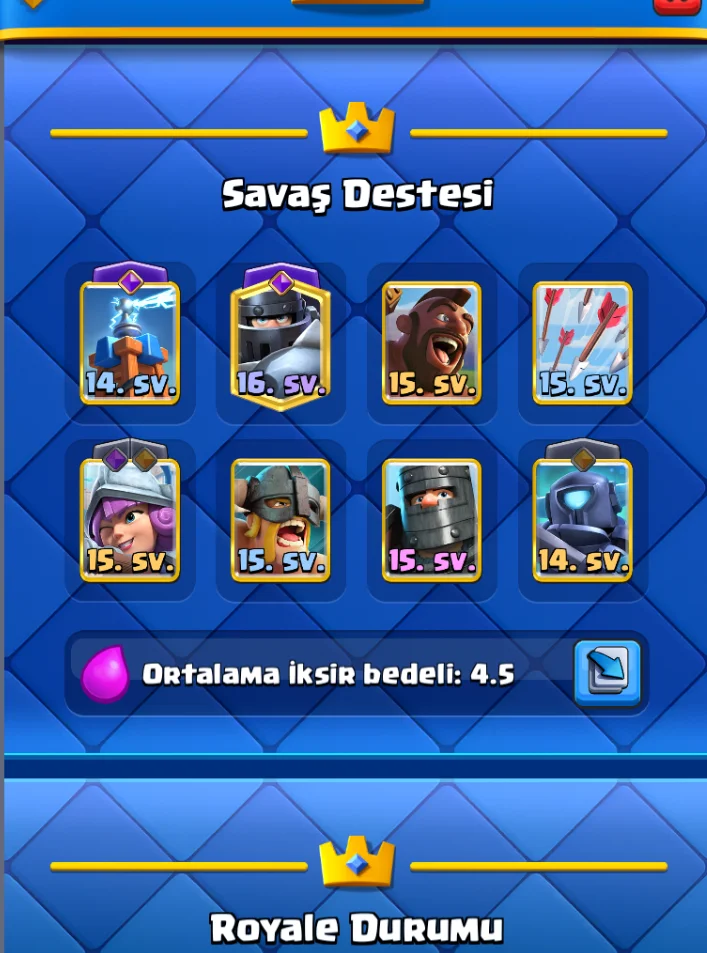
Task: Open the Tesla tower card details
Action: [130, 342]
